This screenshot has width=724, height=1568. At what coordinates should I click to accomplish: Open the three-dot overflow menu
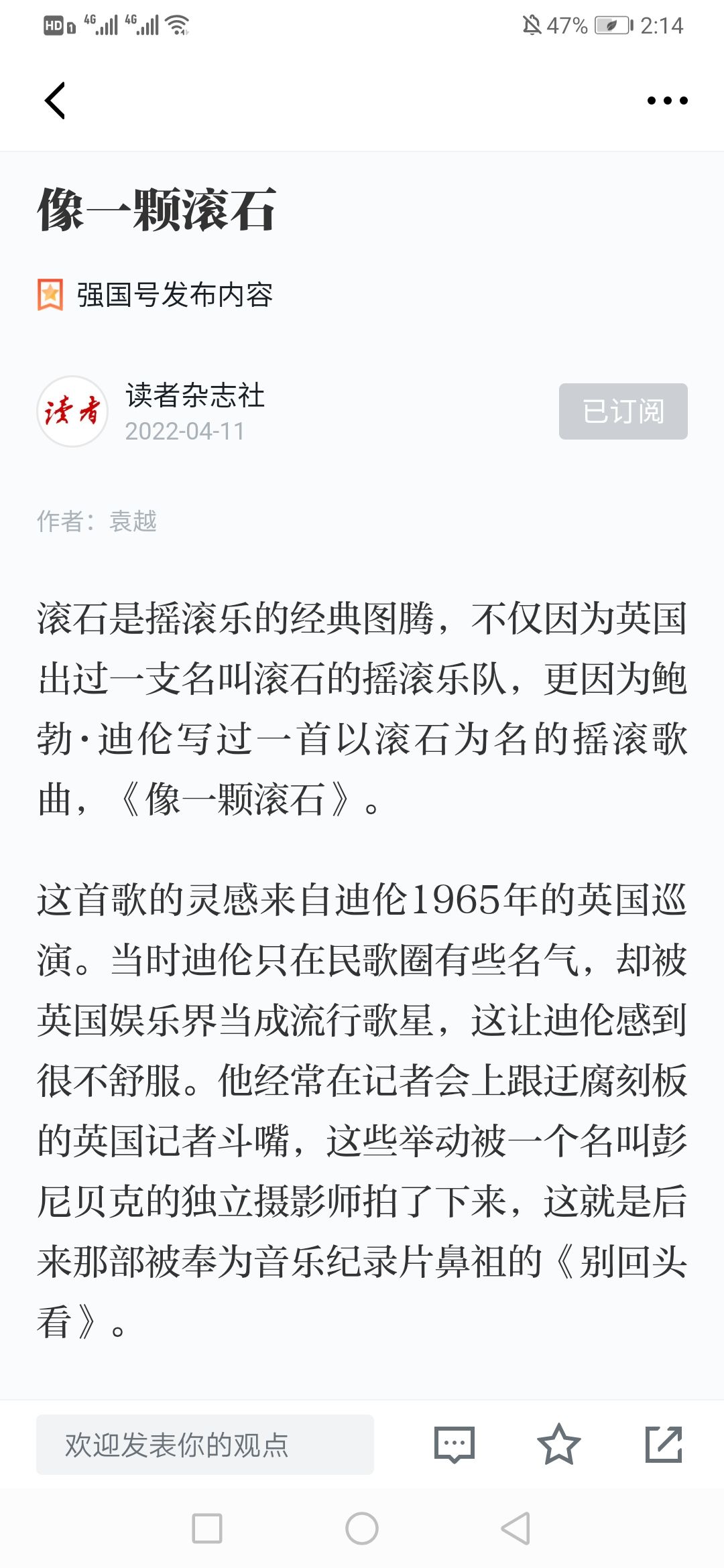coord(667,101)
